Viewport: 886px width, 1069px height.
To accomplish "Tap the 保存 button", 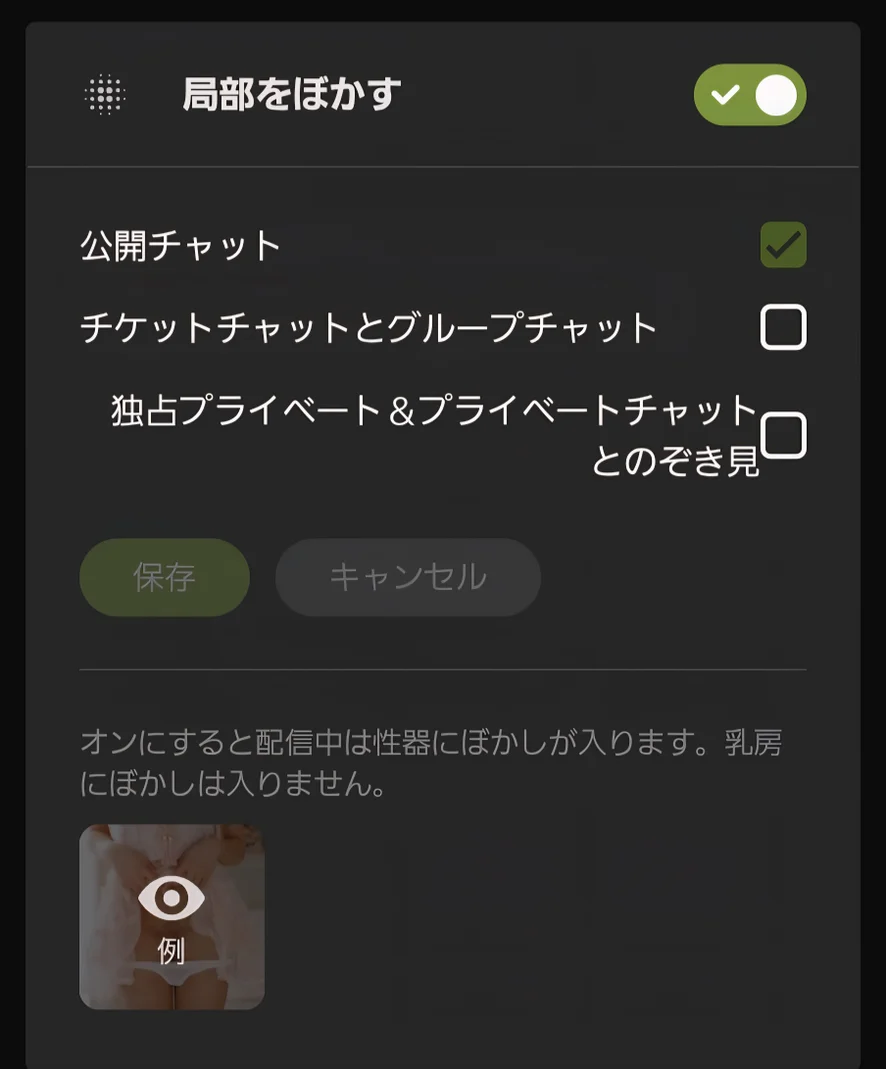I will click(164, 577).
